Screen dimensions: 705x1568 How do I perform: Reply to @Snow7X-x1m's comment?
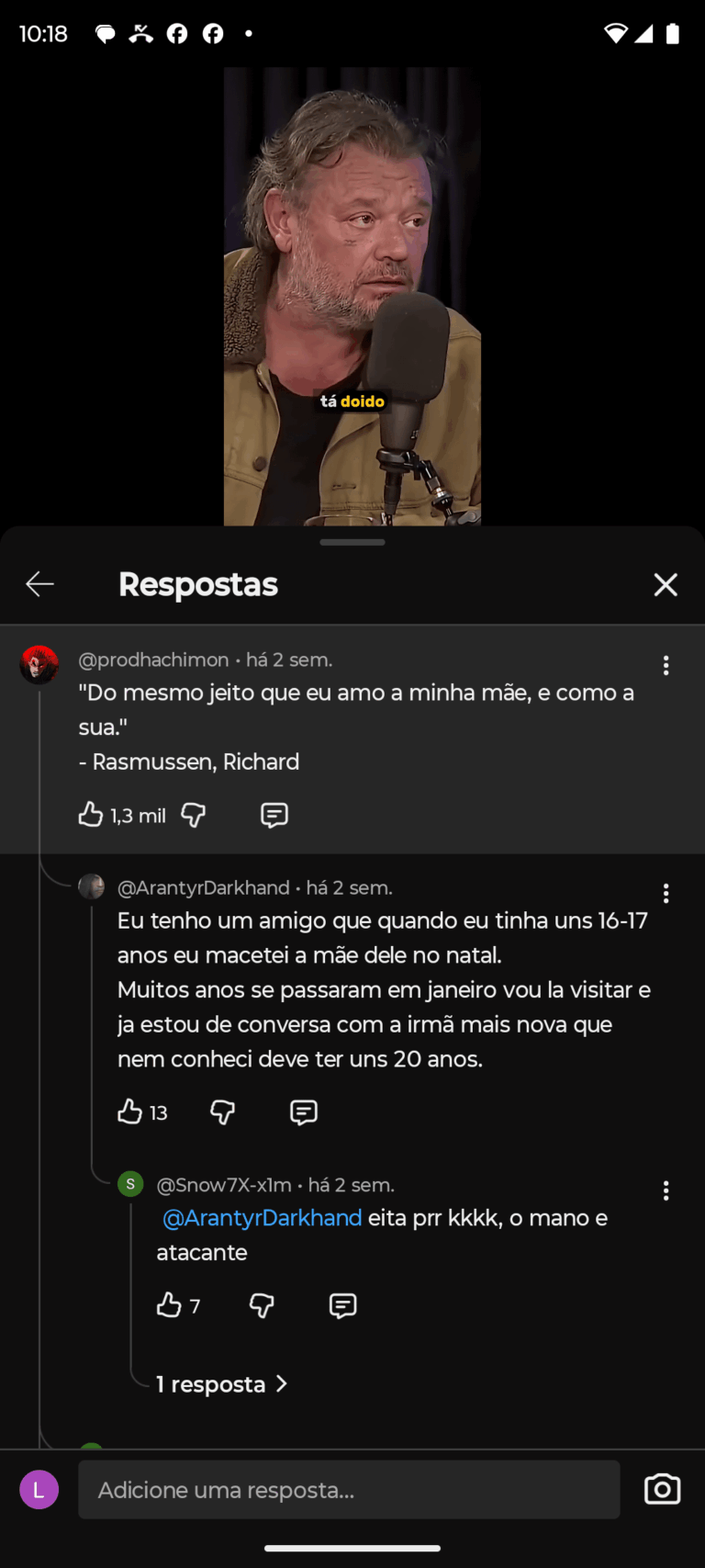[342, 1305]
